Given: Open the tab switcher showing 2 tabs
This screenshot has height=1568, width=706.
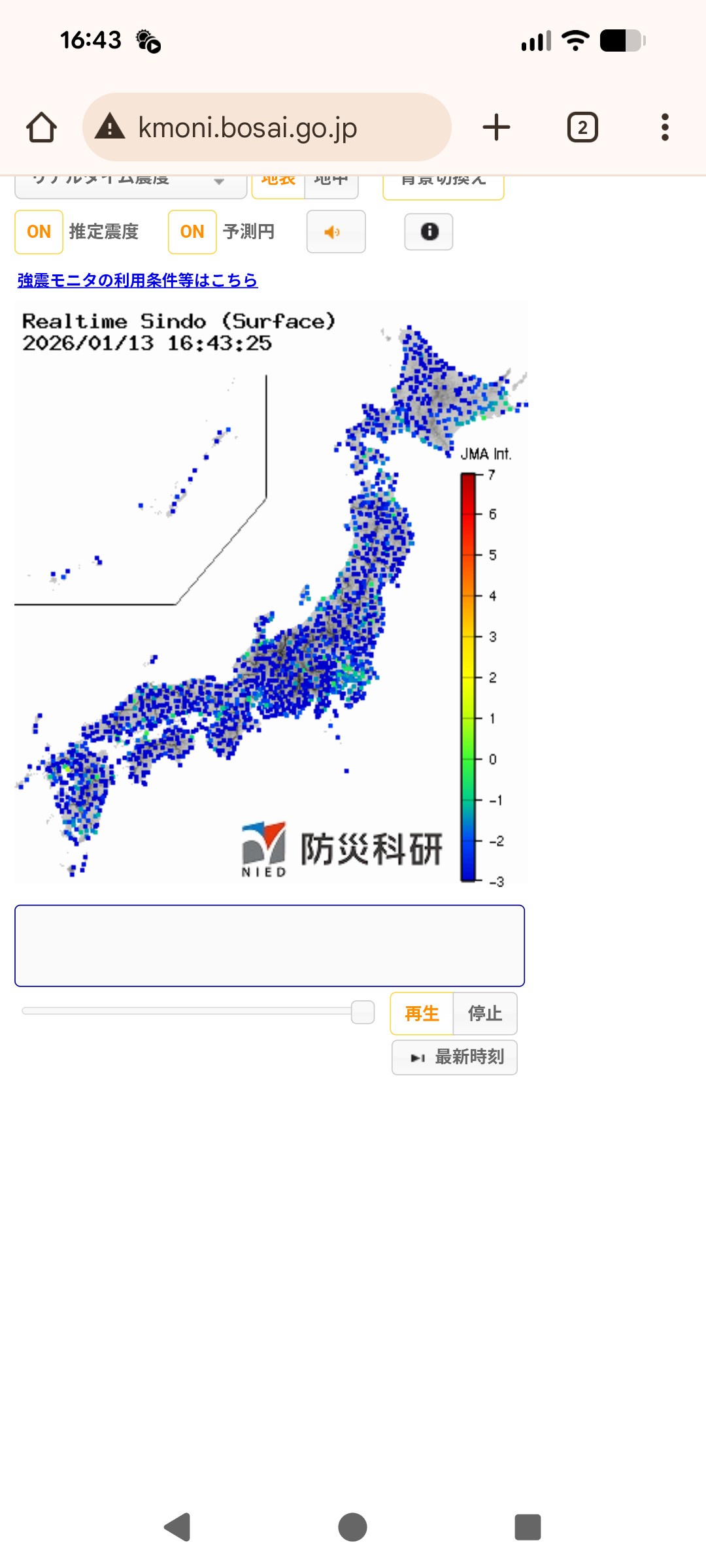Looking at the screenshot, I should (582, 127).
